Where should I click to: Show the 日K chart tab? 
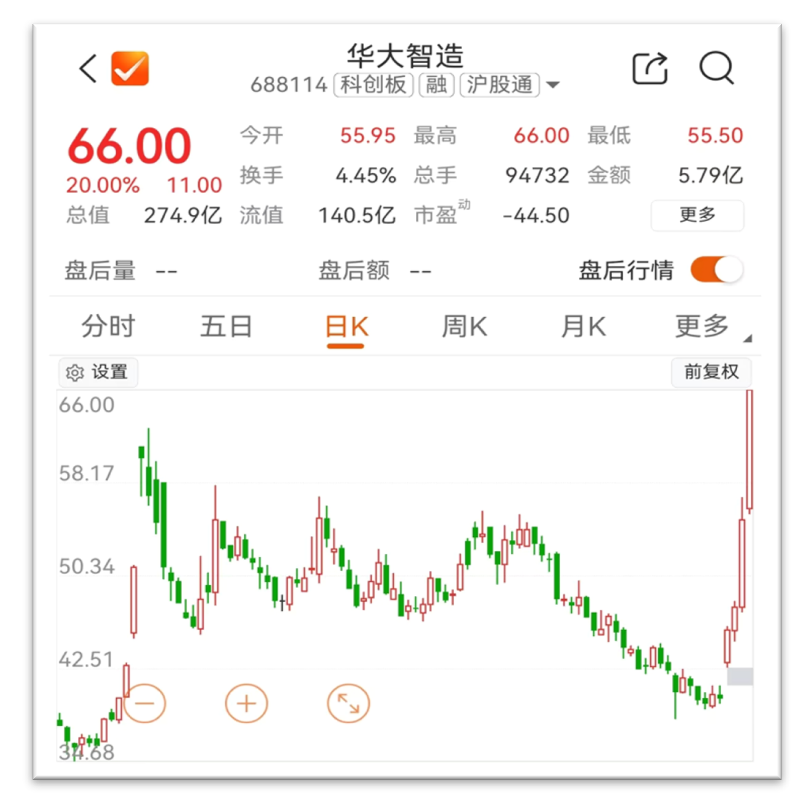click(x=346, y=327)
